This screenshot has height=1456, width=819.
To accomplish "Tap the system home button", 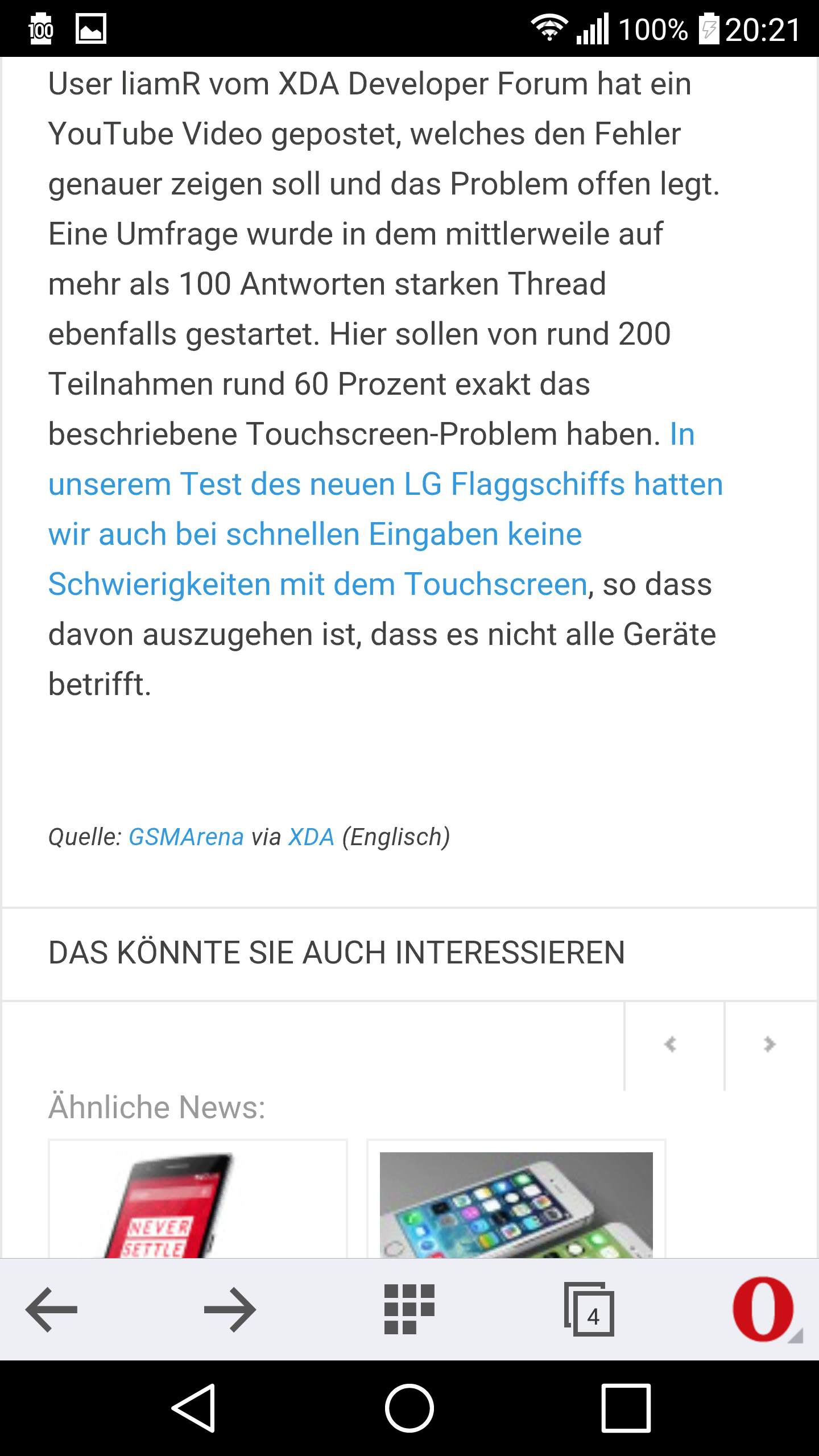I will coord(409,1408).
